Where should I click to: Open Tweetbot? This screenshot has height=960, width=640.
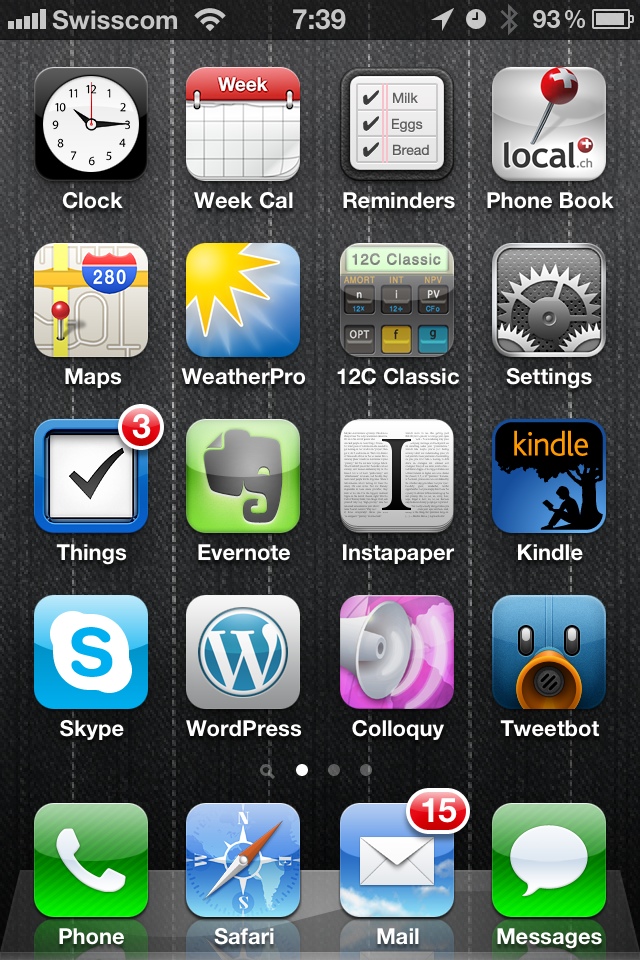[x=549, y=652]
